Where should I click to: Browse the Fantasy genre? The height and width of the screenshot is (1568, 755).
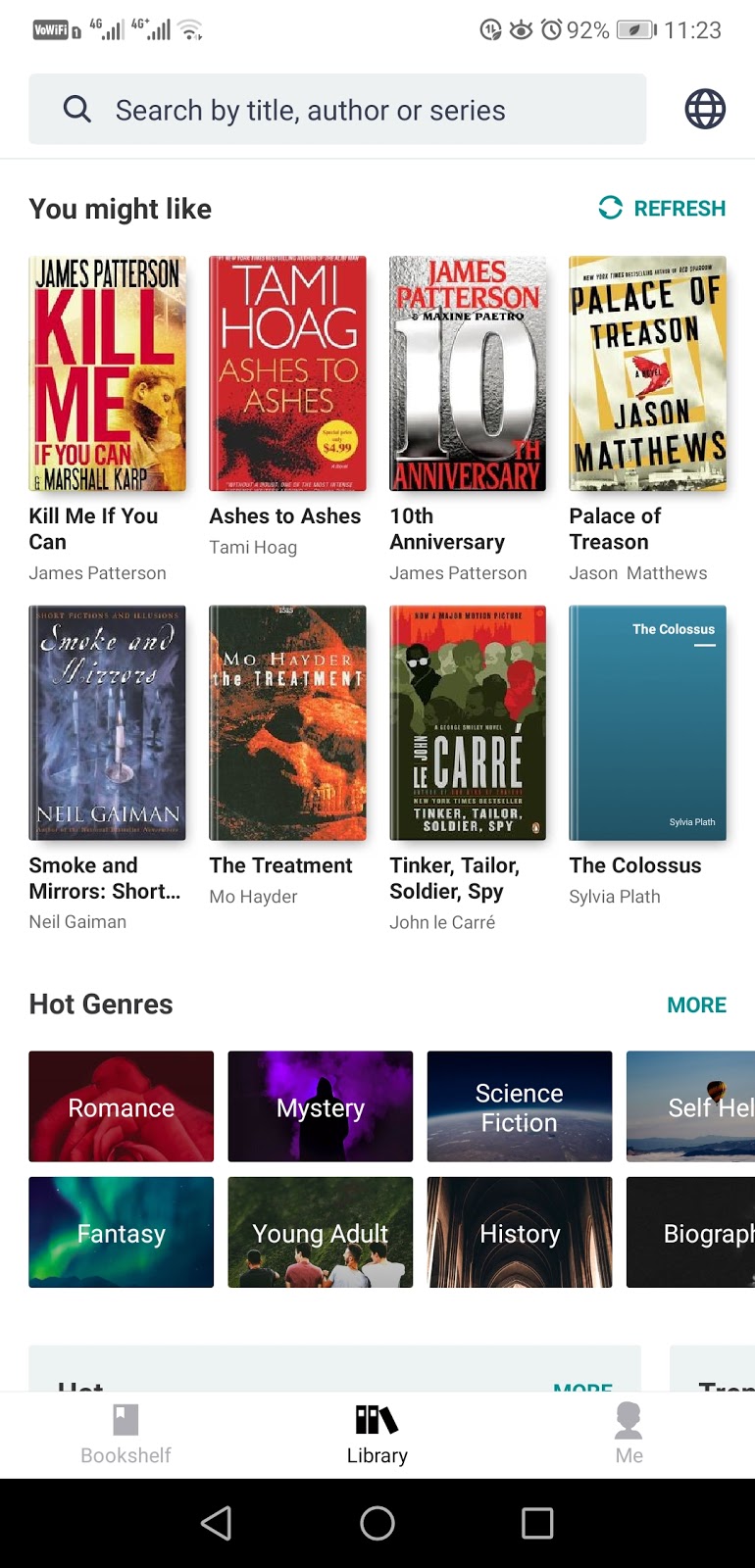point(122,1232)
